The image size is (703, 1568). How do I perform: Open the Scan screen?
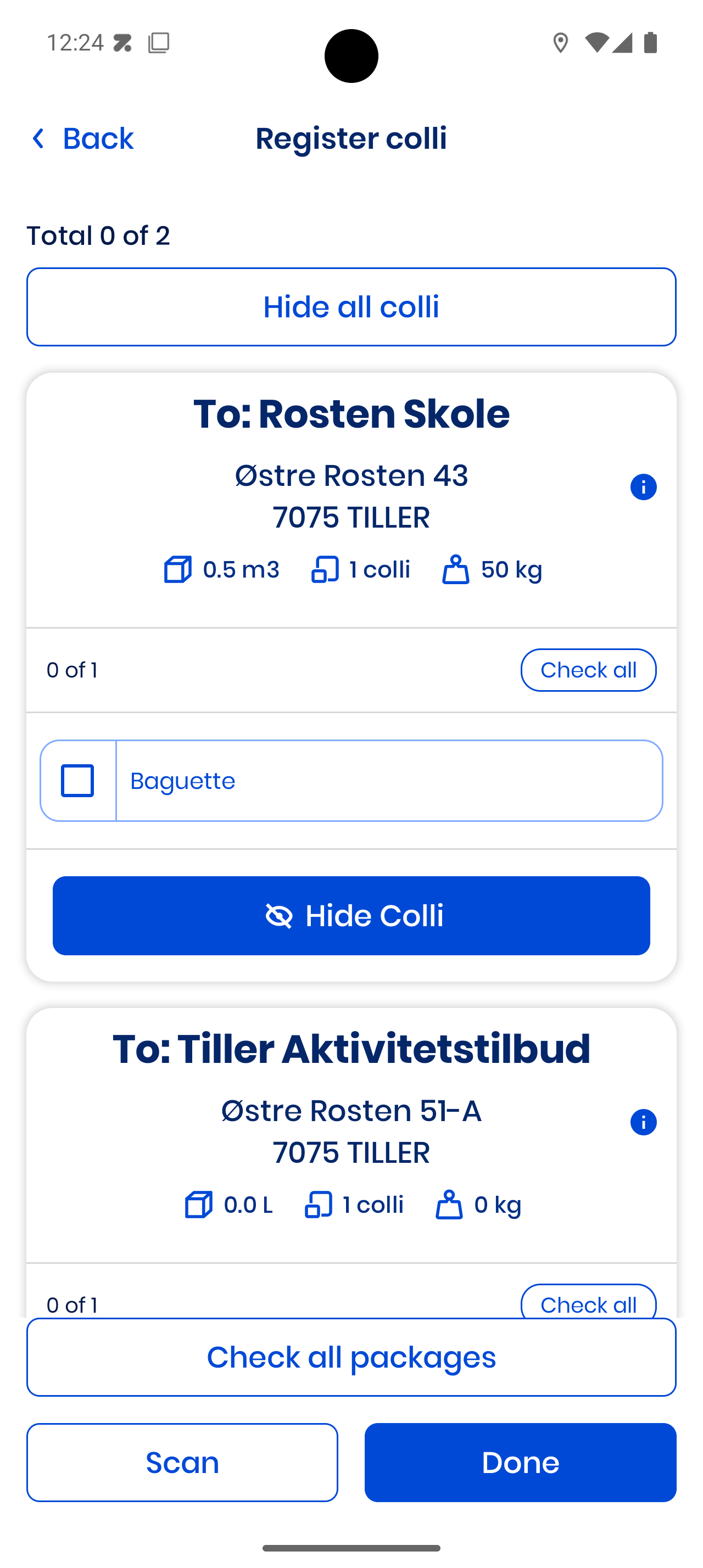coord(182,1462)
